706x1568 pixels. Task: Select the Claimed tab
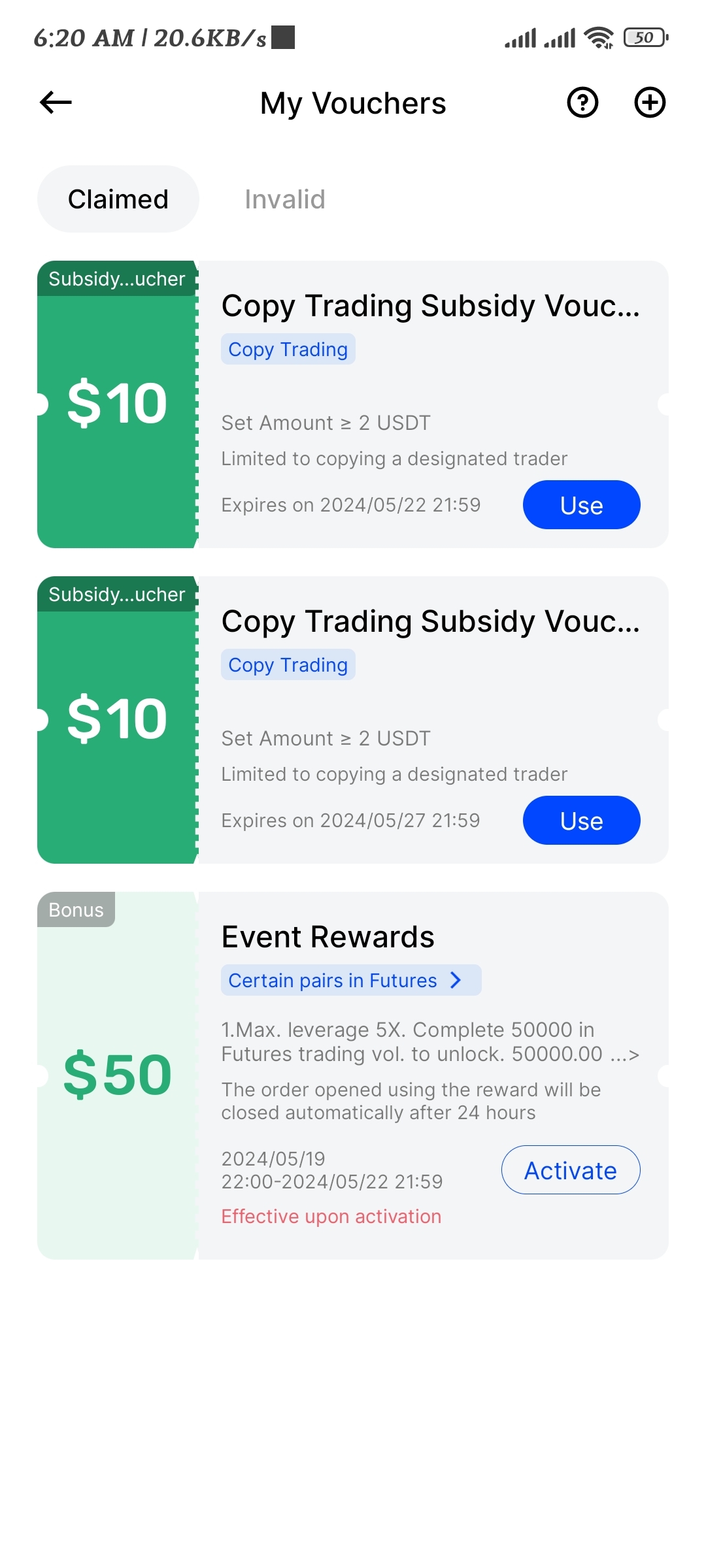[118, 199]
